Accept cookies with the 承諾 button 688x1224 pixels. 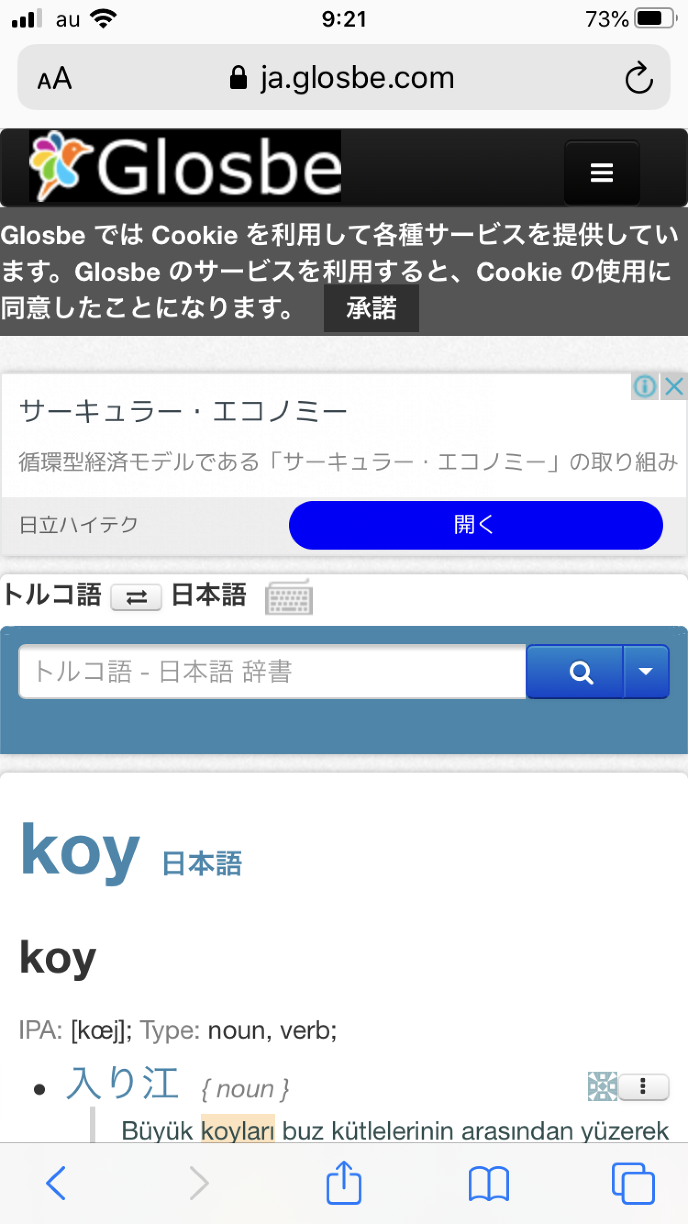pyautogui.click(x=371, y=308)
